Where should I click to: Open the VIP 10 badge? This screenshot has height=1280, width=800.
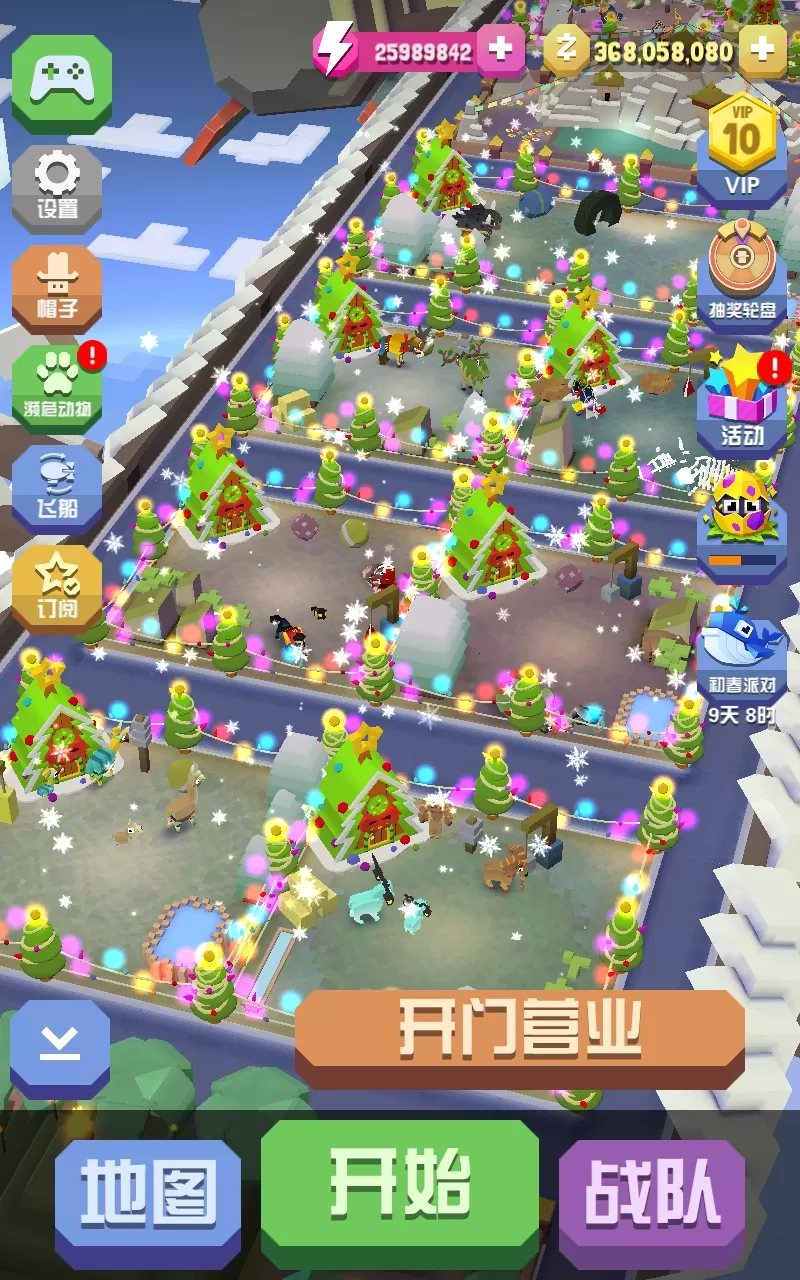[x=742, y=148]
